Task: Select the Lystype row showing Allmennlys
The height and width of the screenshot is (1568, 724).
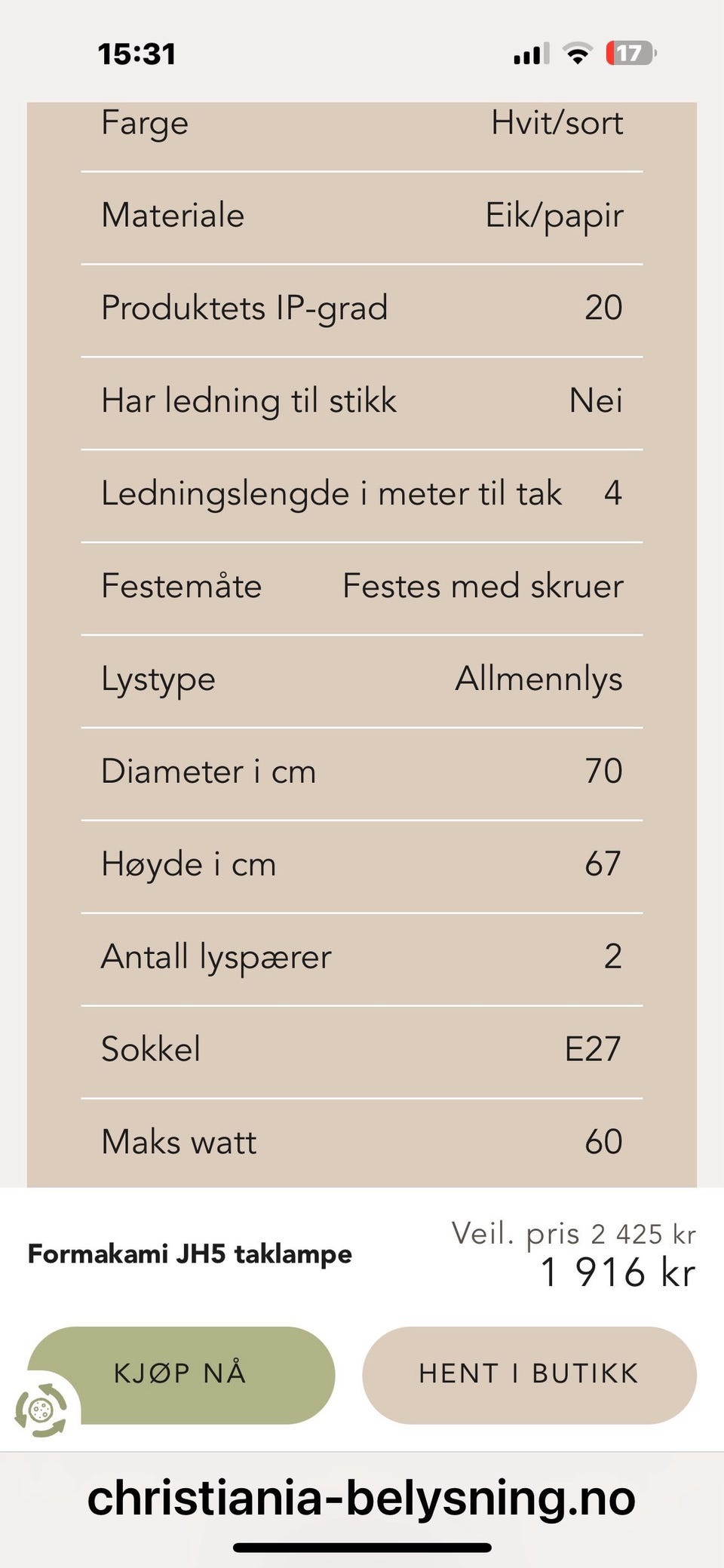Action: (362, 678)
